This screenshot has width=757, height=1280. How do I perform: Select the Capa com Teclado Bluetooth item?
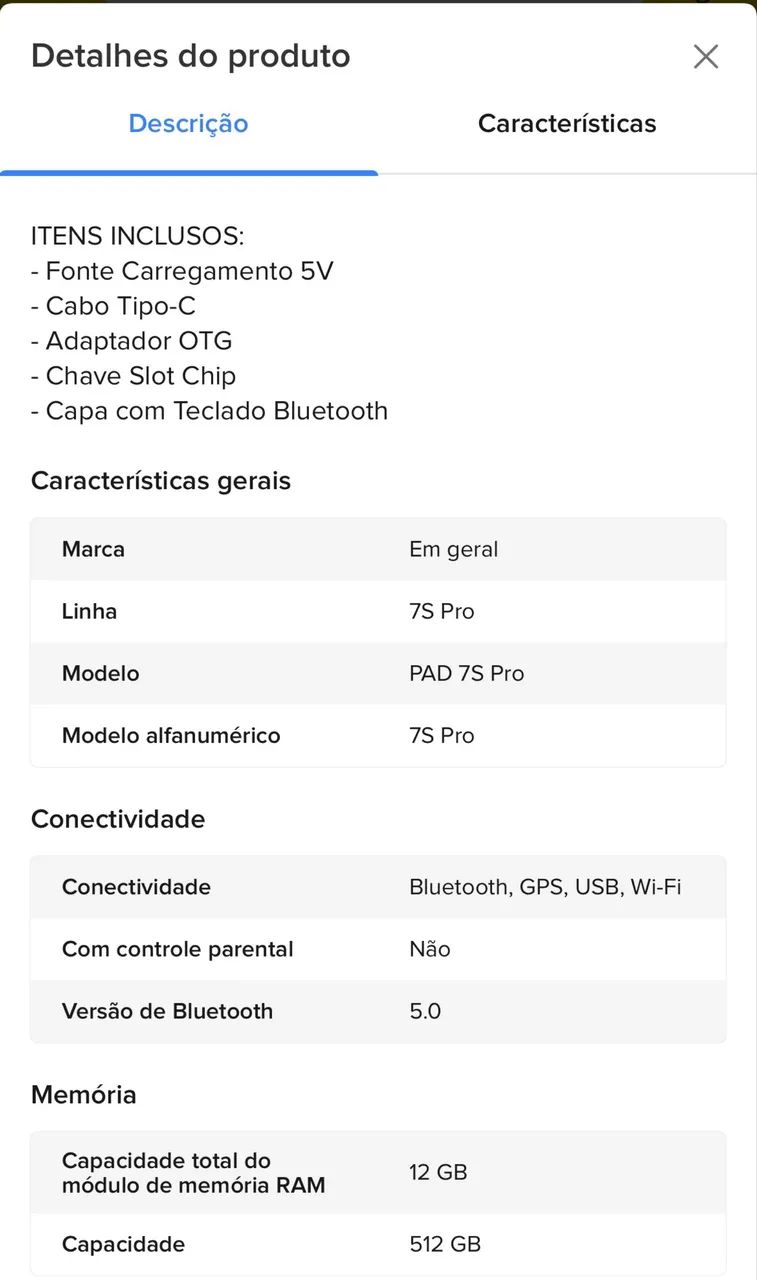[x=210, y=410]
